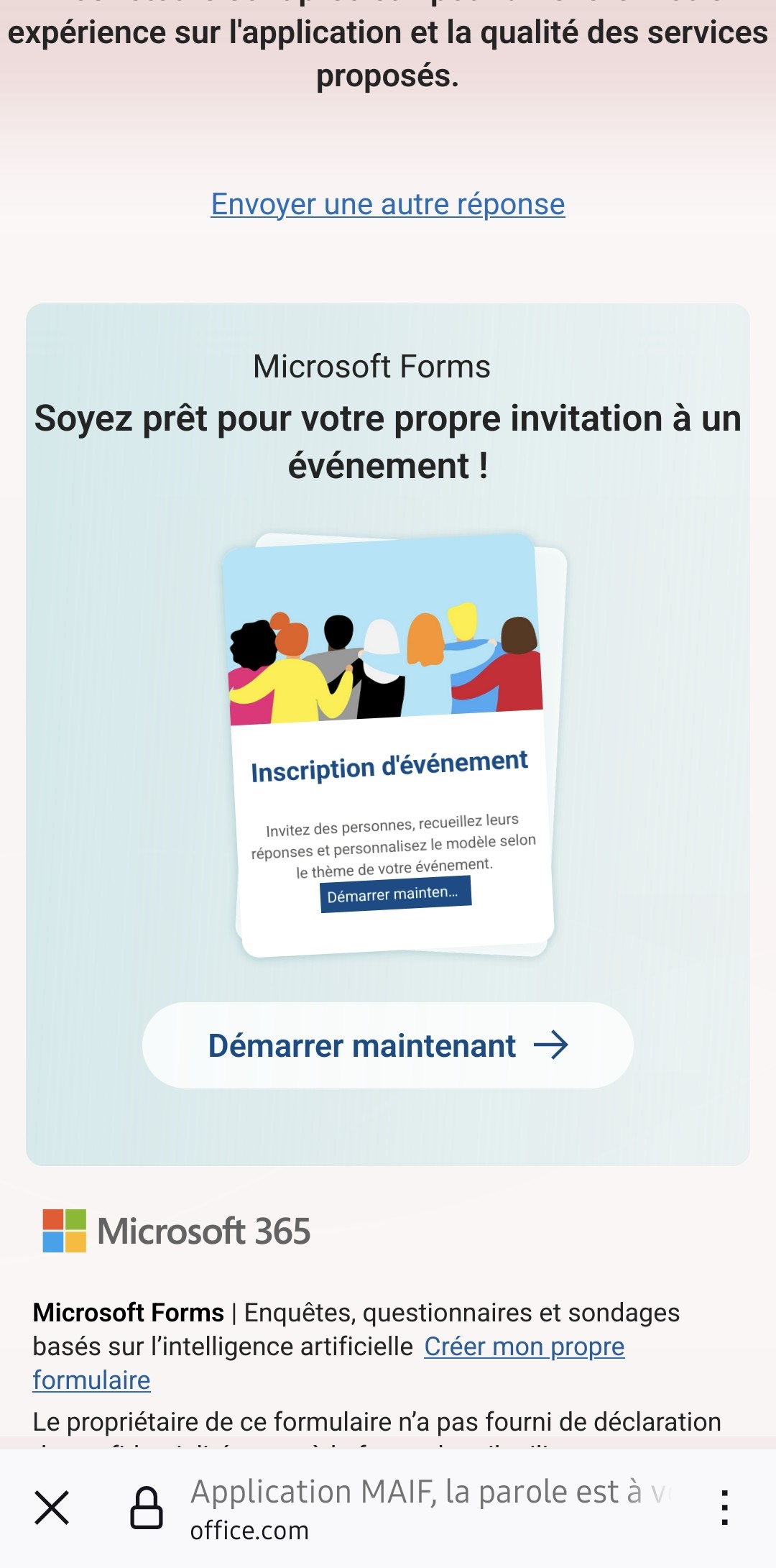Open the 'Créer mon propre formulaire' link
Image resolution: width=776 pixels, height=1568 pixels.
524,1347
